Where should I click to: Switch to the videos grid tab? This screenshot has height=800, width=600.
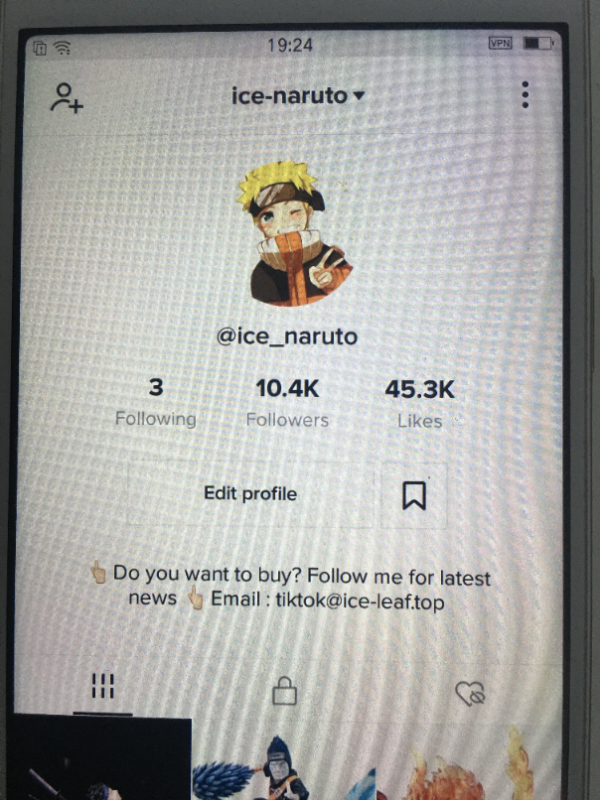tap(103, 687)
